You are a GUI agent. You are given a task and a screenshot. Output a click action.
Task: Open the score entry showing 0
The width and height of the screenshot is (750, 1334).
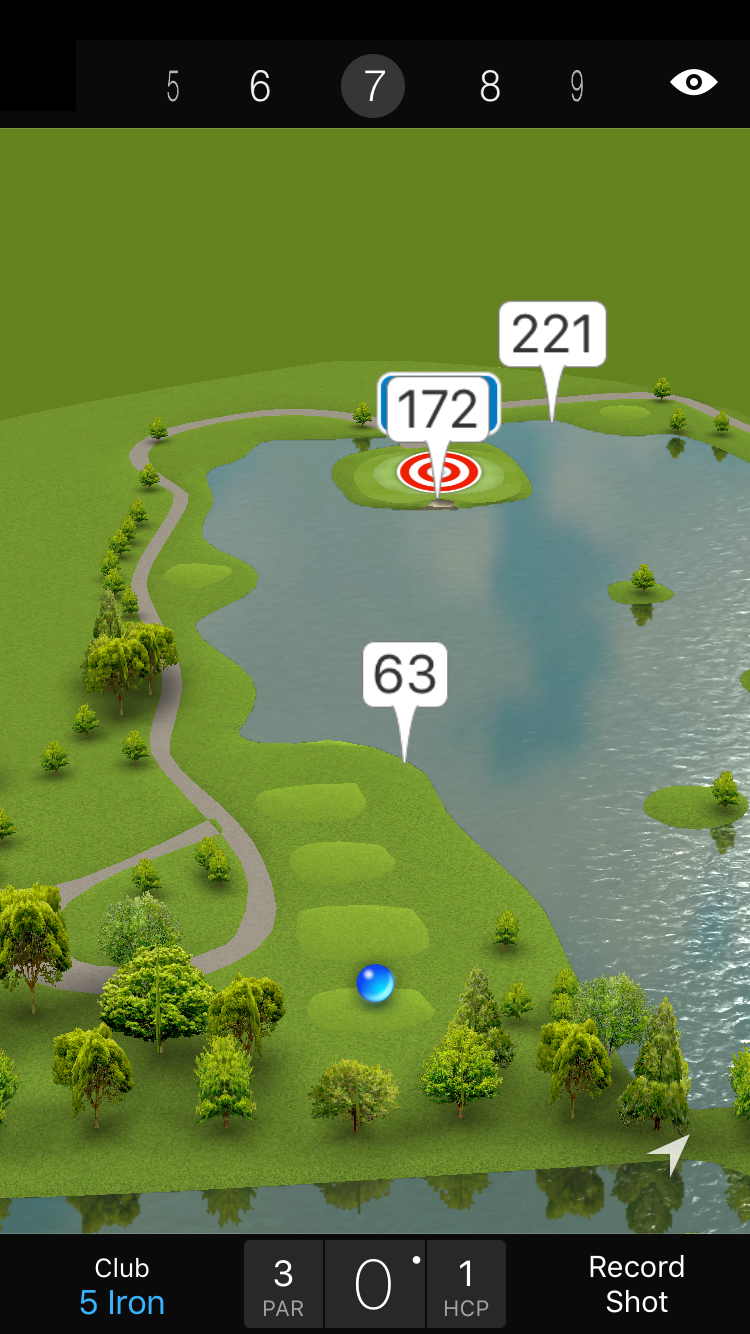click(374, 1285)
